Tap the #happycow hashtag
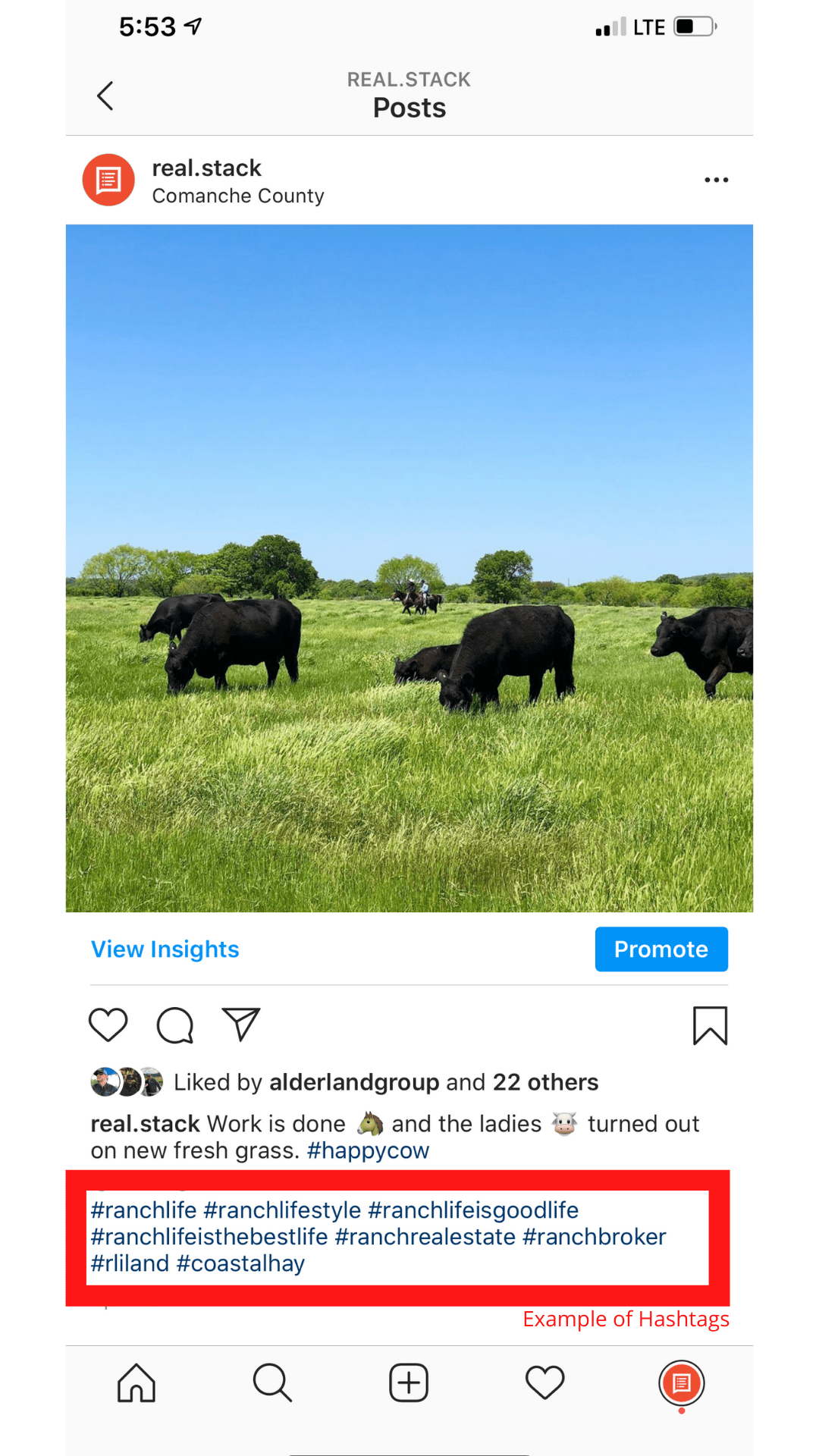 [368, 1150]
